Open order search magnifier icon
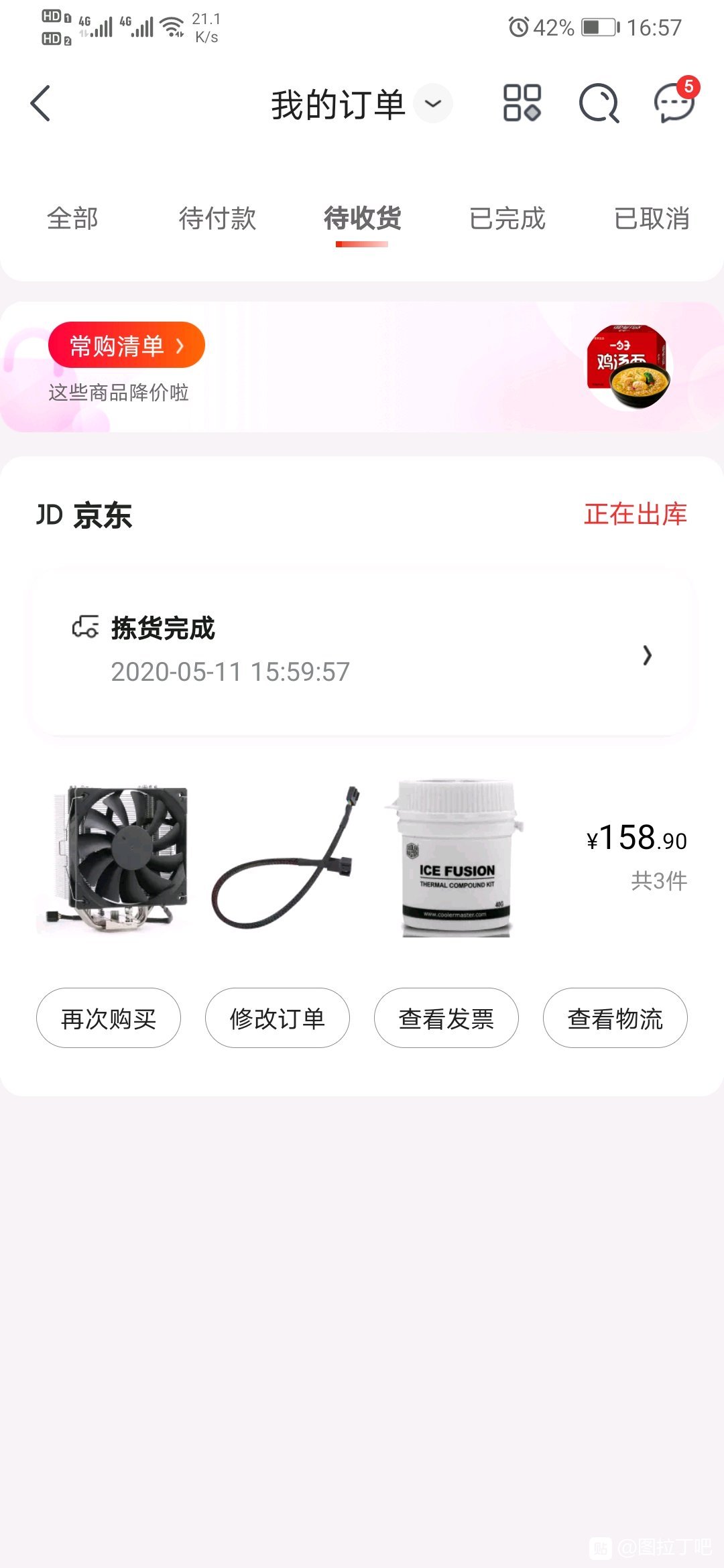This screenshot has height=1568, width=724. click(x=599, y=103)
